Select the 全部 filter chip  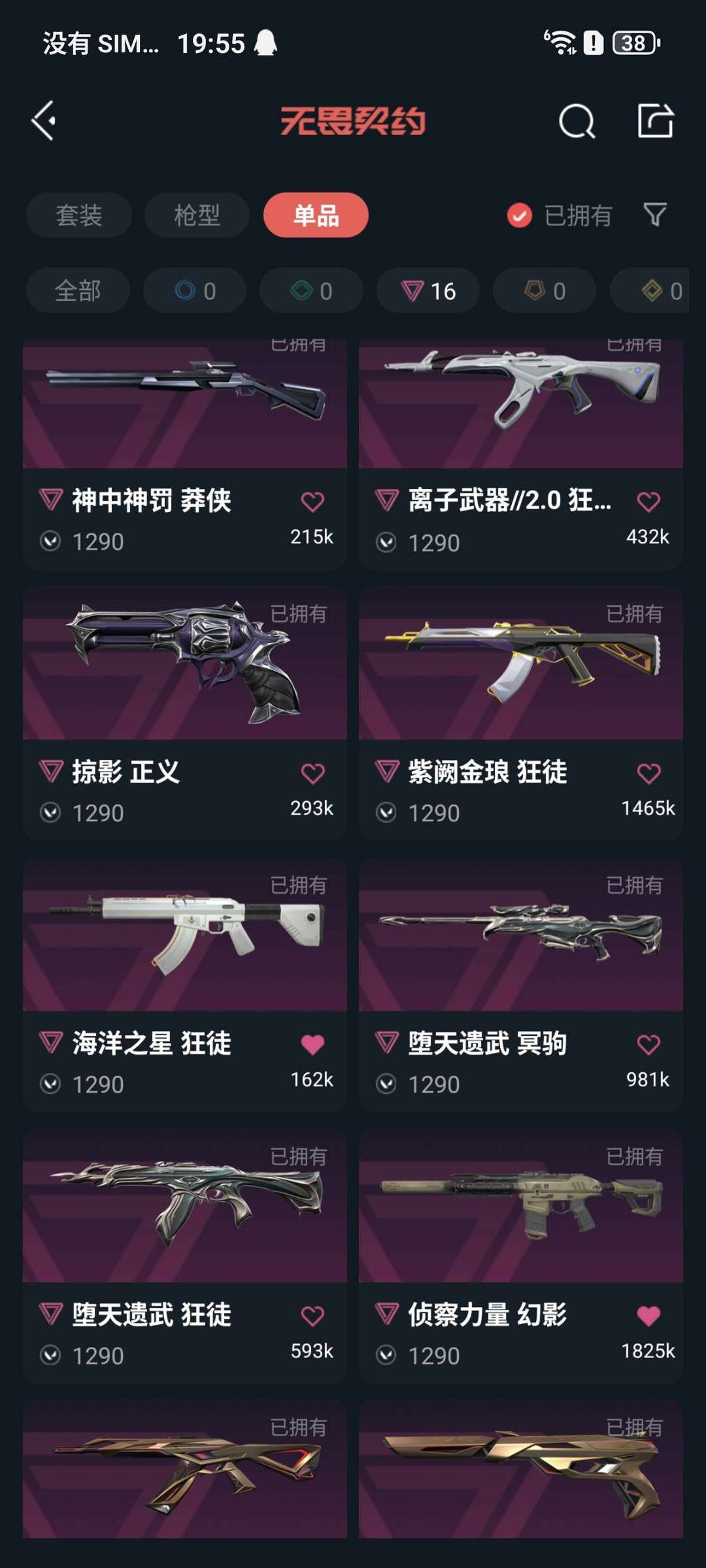pos(78,290)
